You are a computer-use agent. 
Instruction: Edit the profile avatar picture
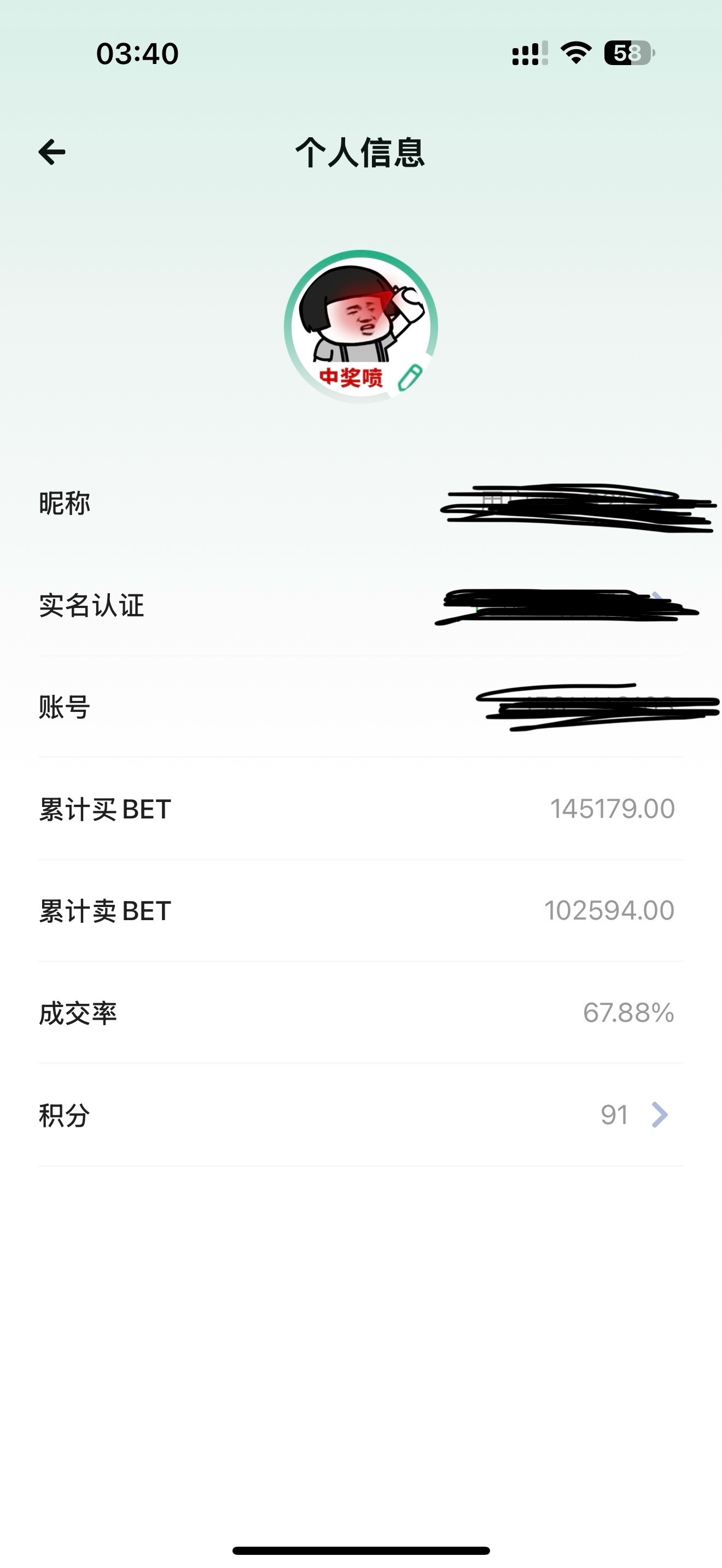tap(360, 327)
